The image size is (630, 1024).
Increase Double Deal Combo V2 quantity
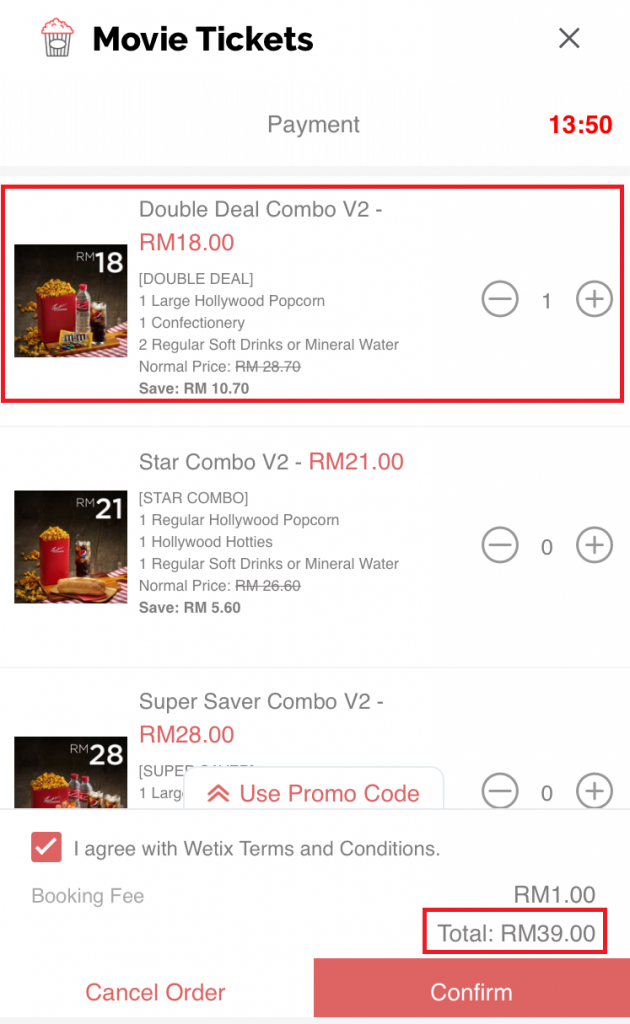point(595,299)
